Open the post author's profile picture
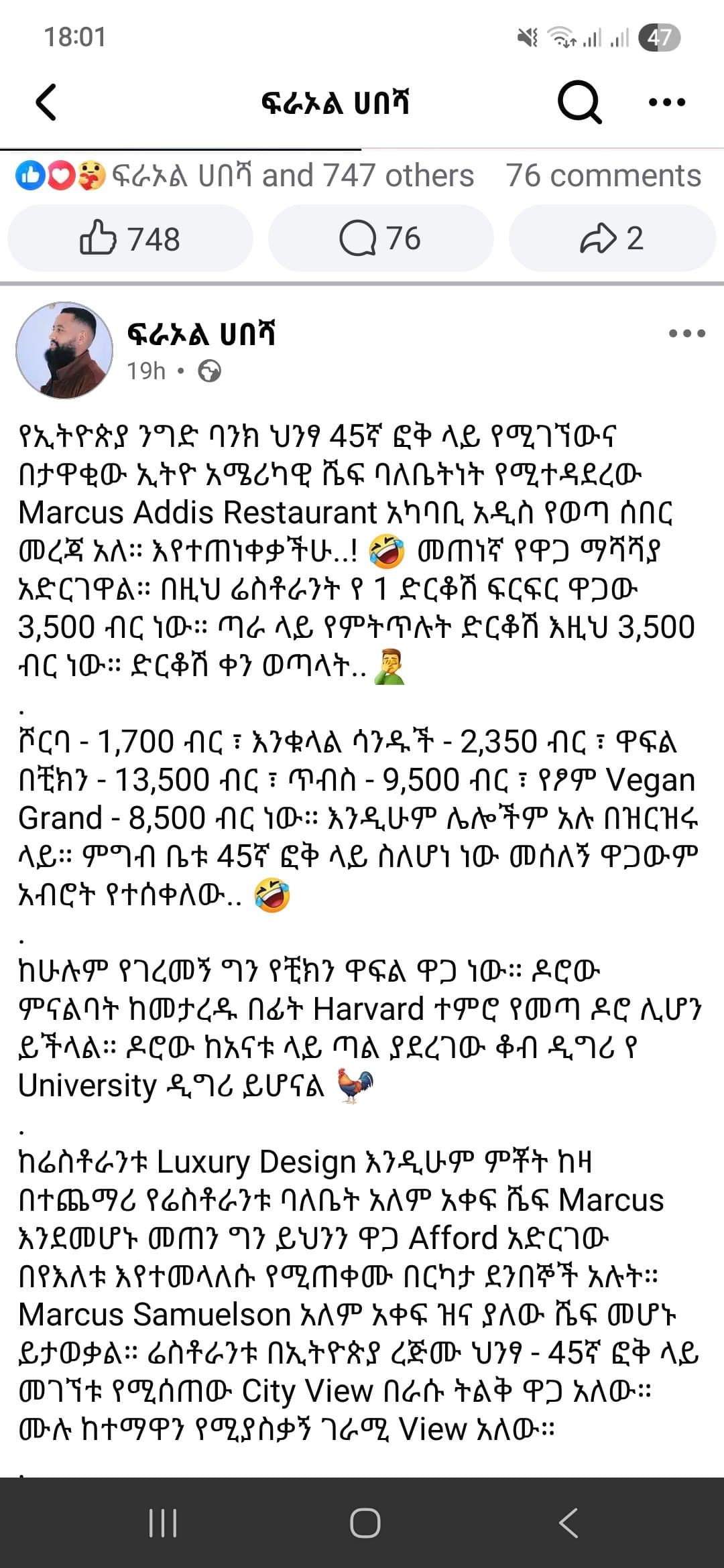This screenshot has width=724, height=1568. 64,350
